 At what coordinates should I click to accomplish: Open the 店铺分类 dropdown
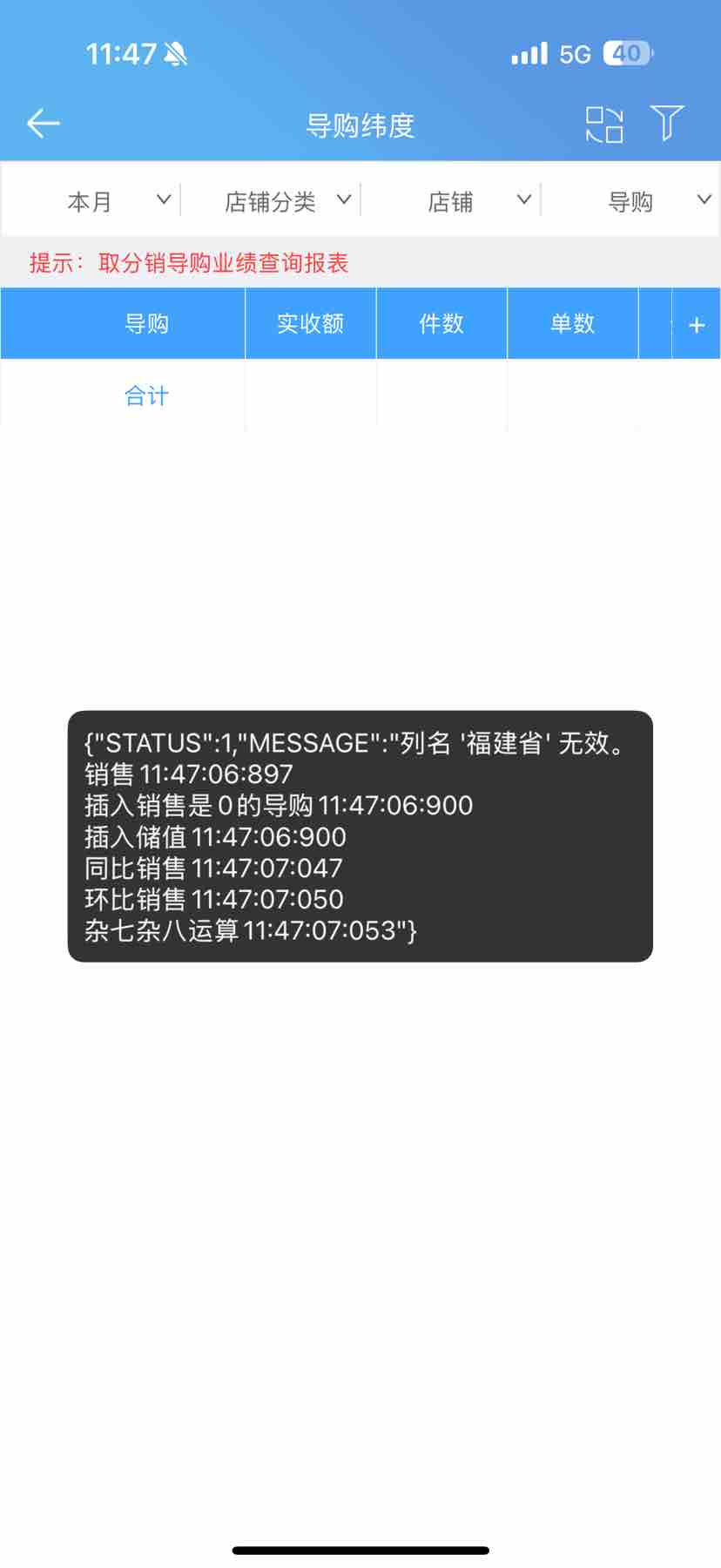(286, 201)
